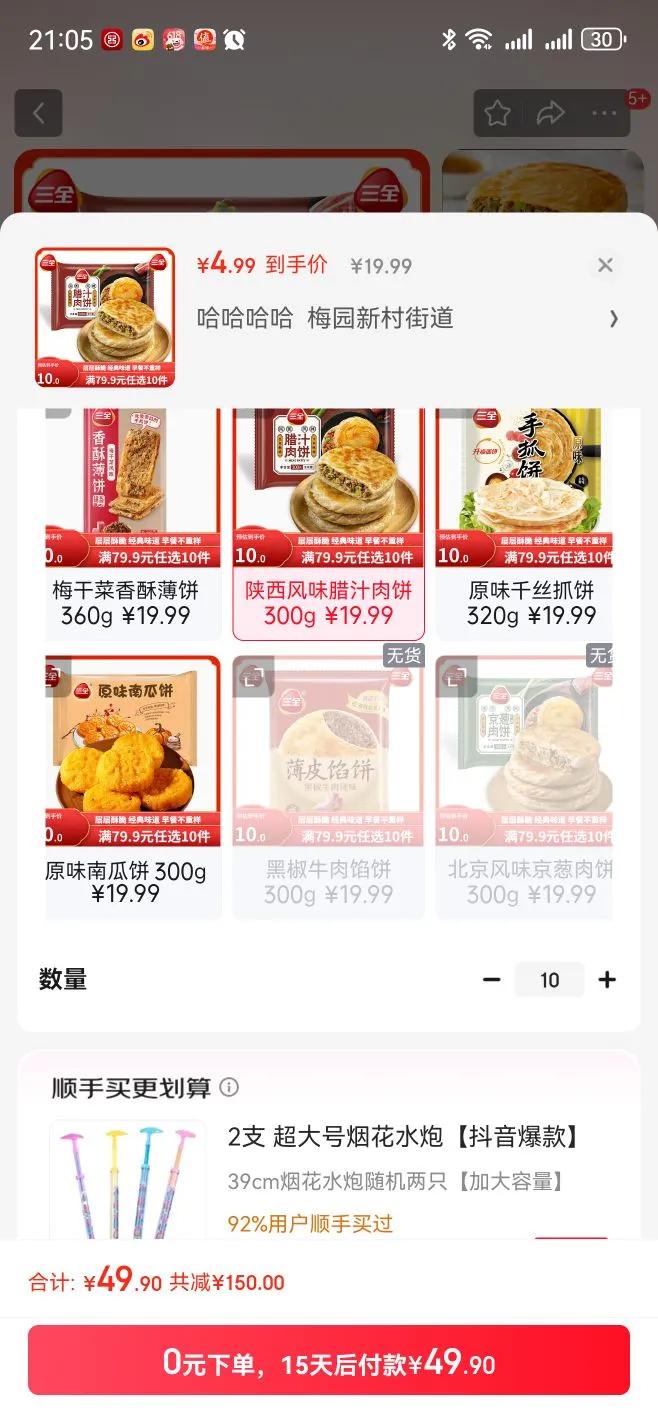Close the product options sheet
658x1416 pixels.
pos(605,265)
